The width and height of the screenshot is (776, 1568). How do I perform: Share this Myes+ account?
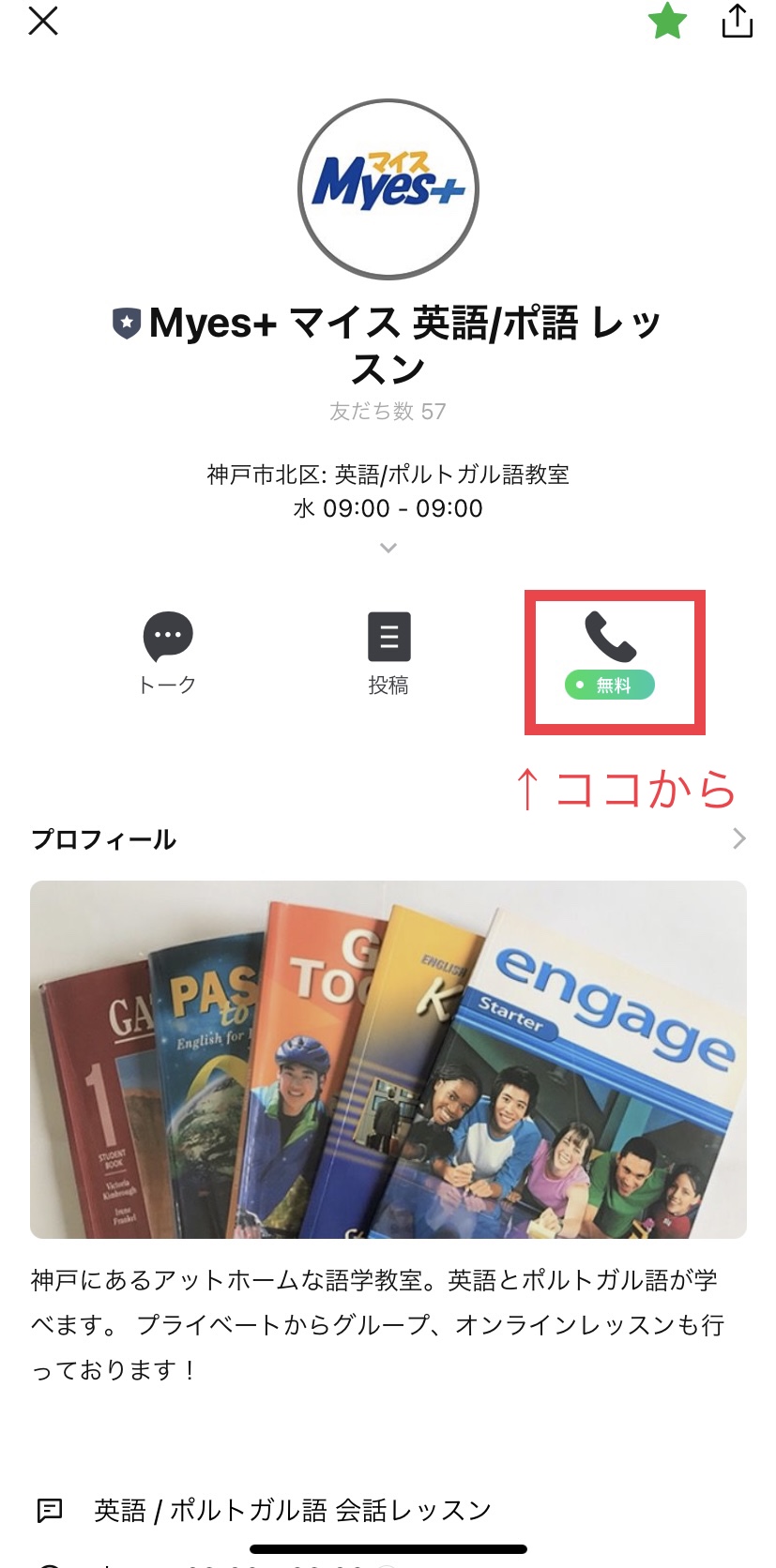coord(738,21)
